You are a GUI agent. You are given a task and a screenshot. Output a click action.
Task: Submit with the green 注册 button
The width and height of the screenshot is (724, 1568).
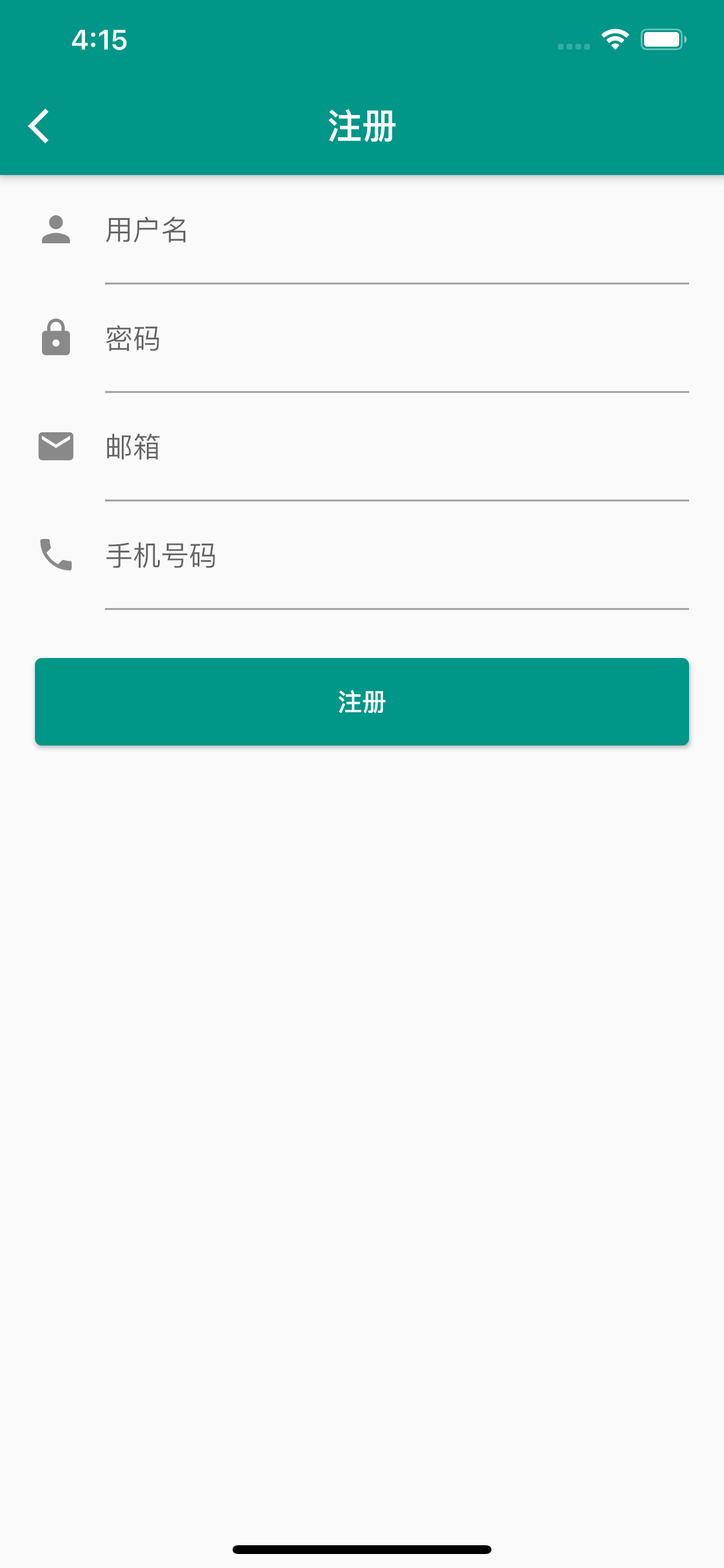click(362, 702)
